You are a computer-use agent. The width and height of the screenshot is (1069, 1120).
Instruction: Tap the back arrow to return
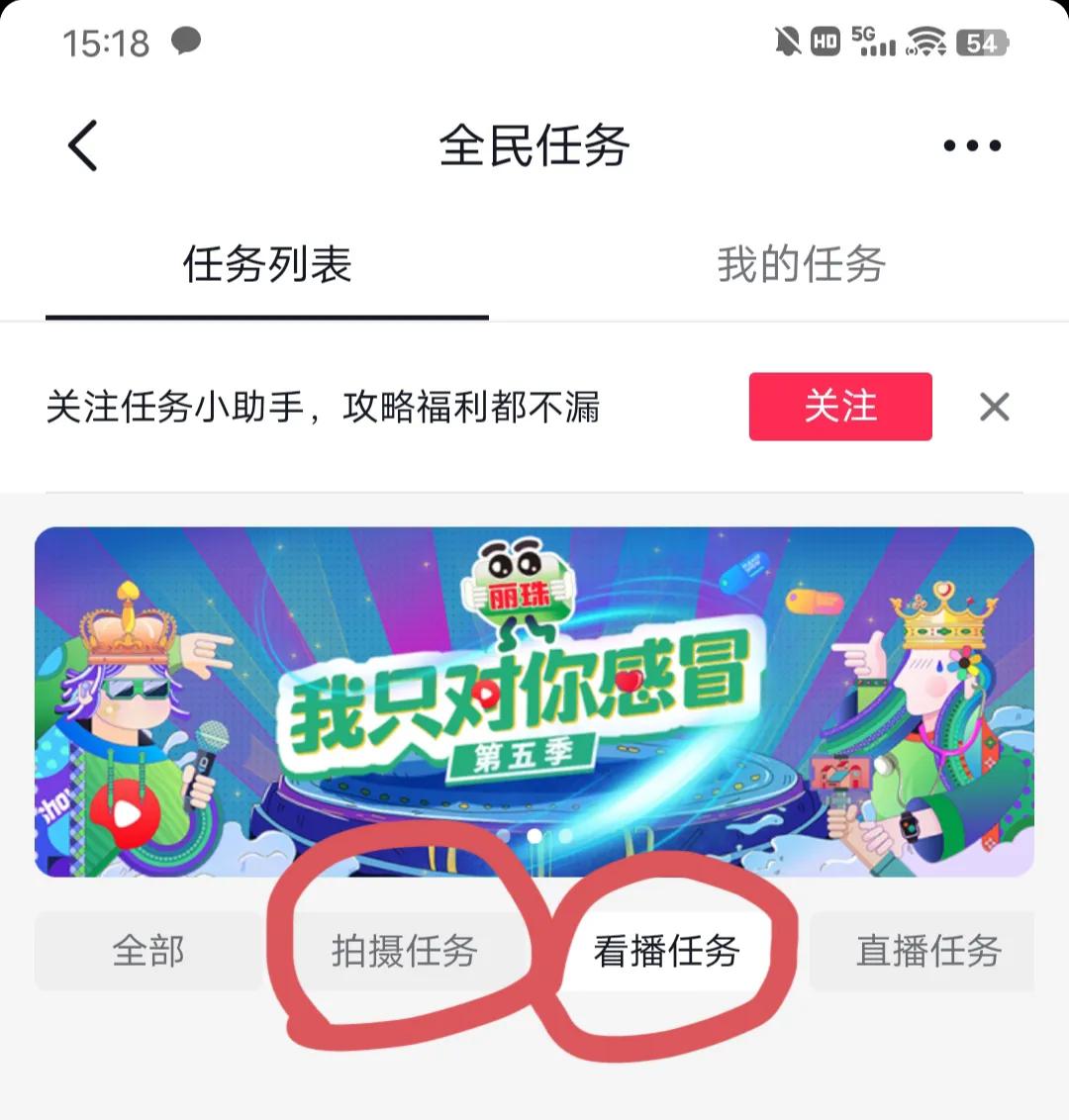82,144
